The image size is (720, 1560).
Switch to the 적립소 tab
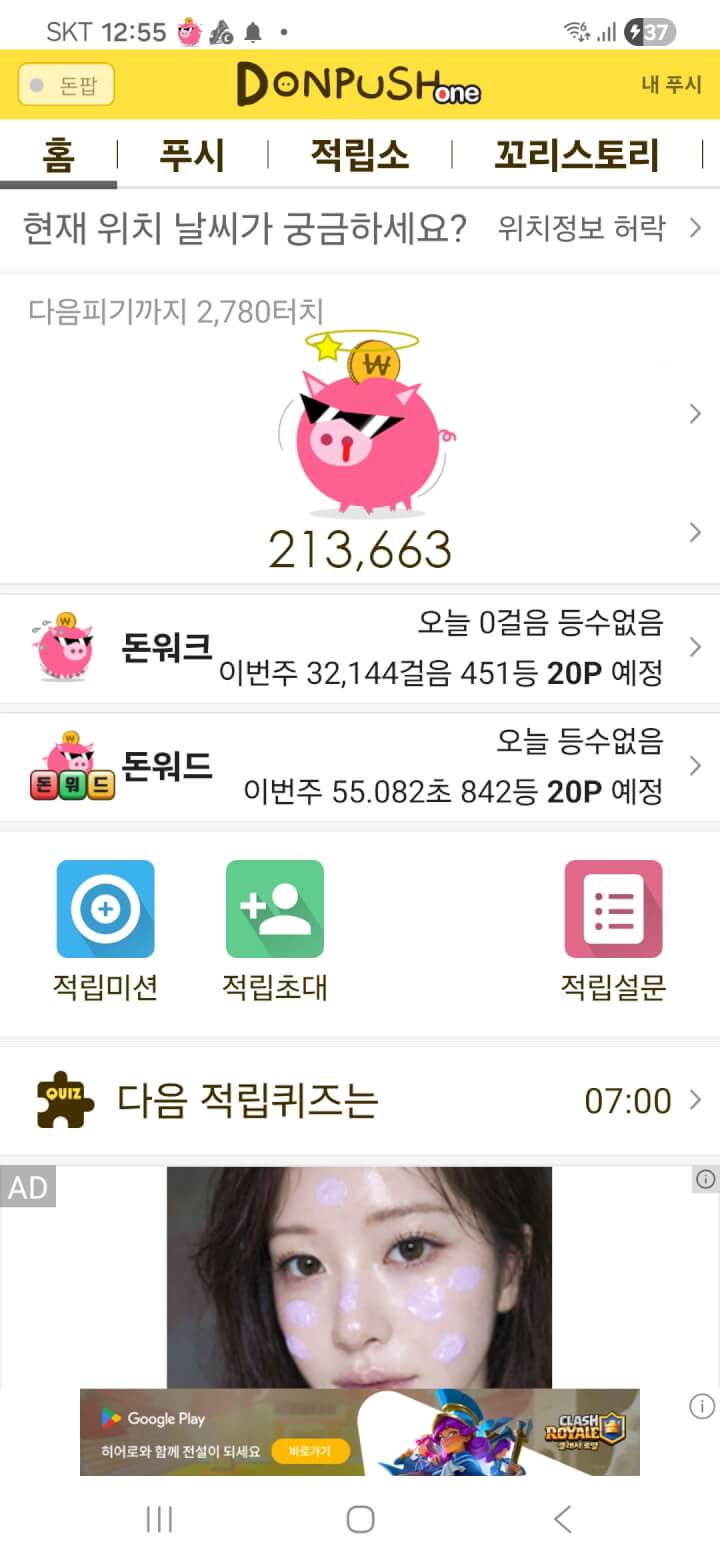tap(359, 156)
